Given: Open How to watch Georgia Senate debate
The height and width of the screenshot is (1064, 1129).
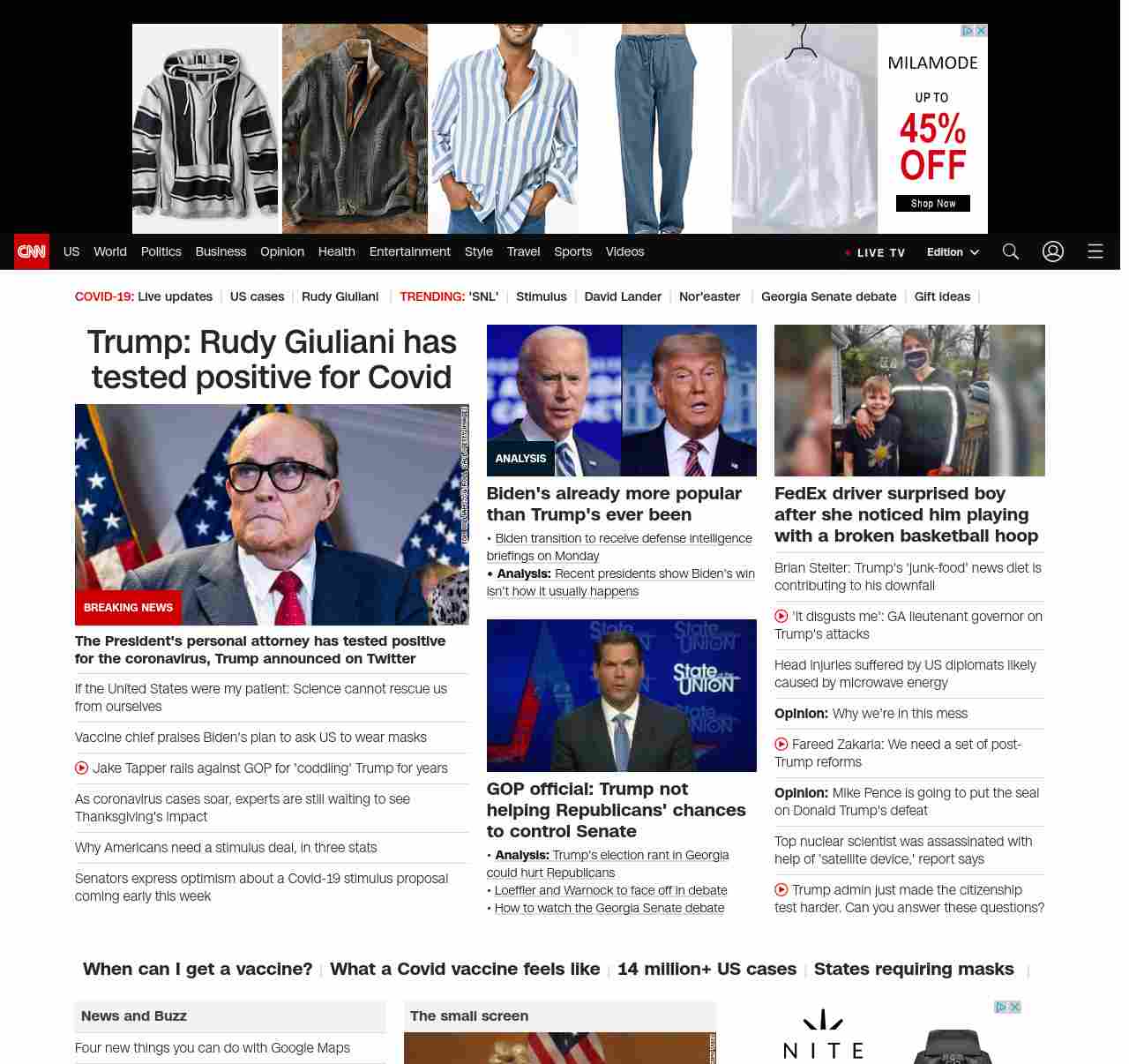Looking at the screenshot, I should coord(609,908).
